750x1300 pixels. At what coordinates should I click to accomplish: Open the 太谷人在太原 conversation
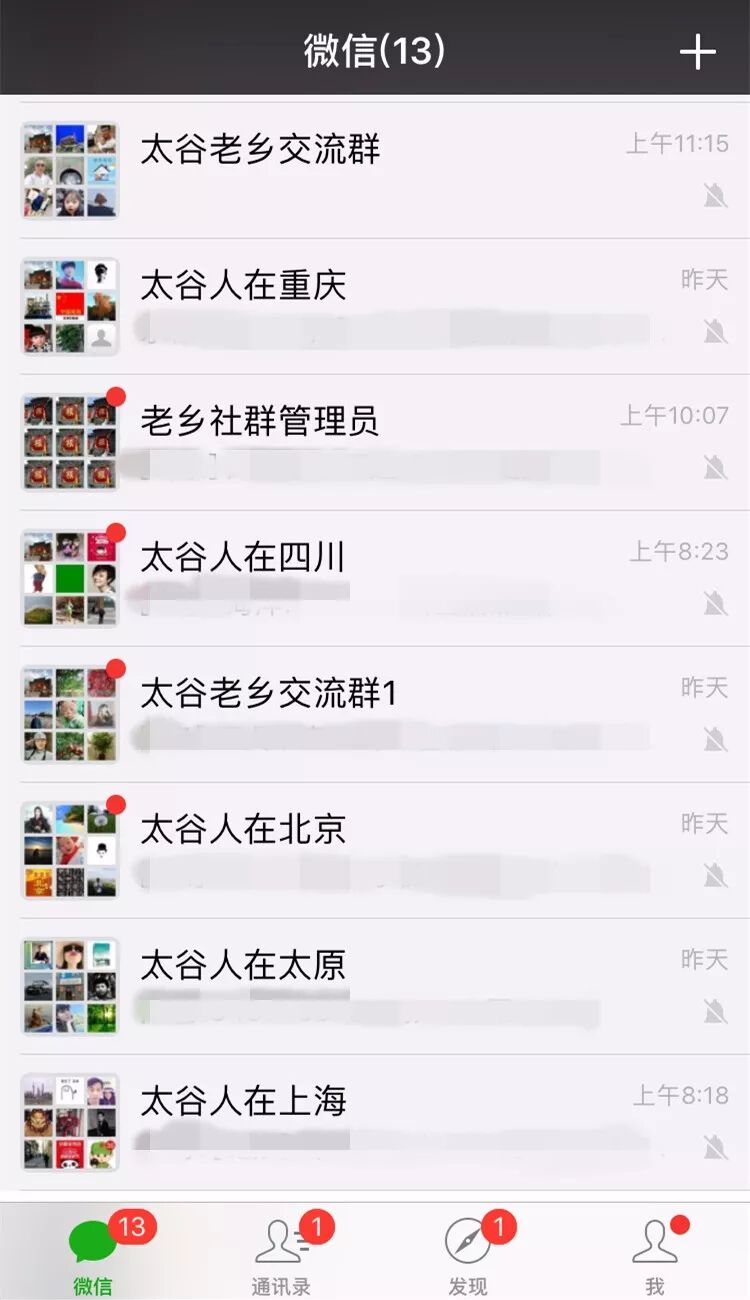375,986
